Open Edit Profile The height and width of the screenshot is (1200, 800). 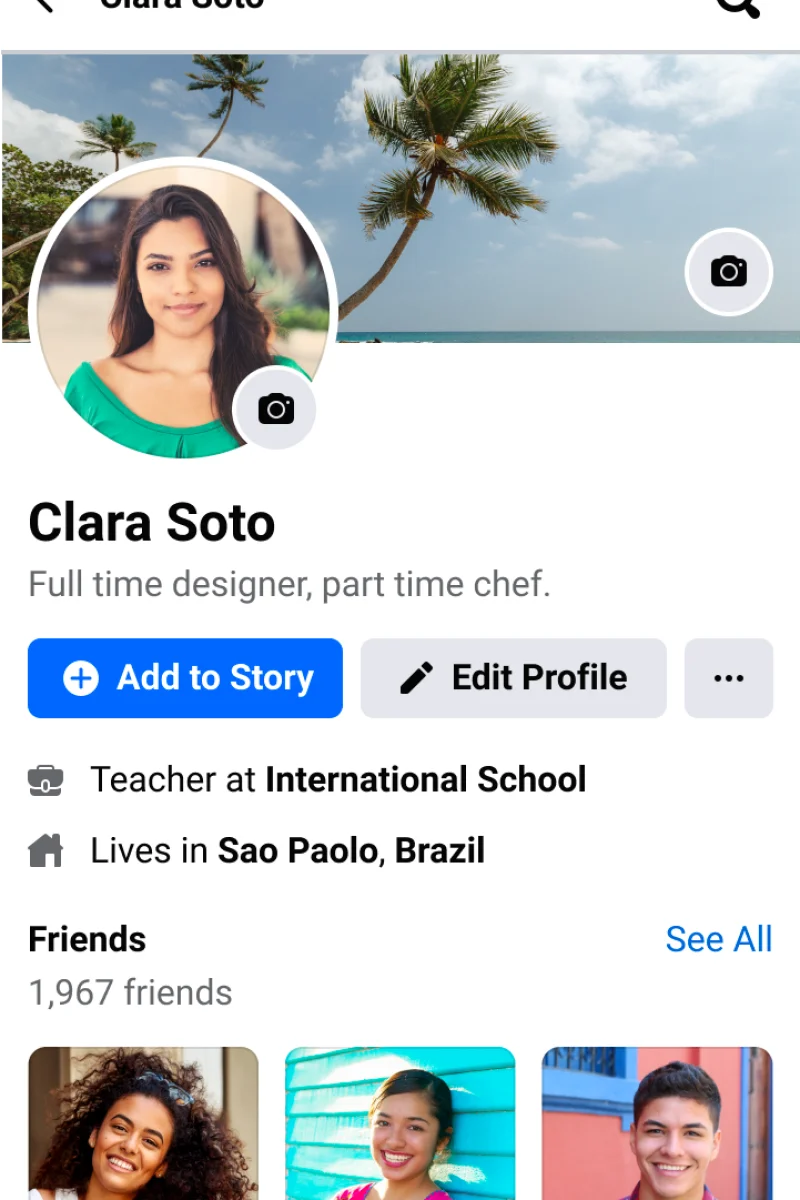pyautogui.click(x=513, y=678)
